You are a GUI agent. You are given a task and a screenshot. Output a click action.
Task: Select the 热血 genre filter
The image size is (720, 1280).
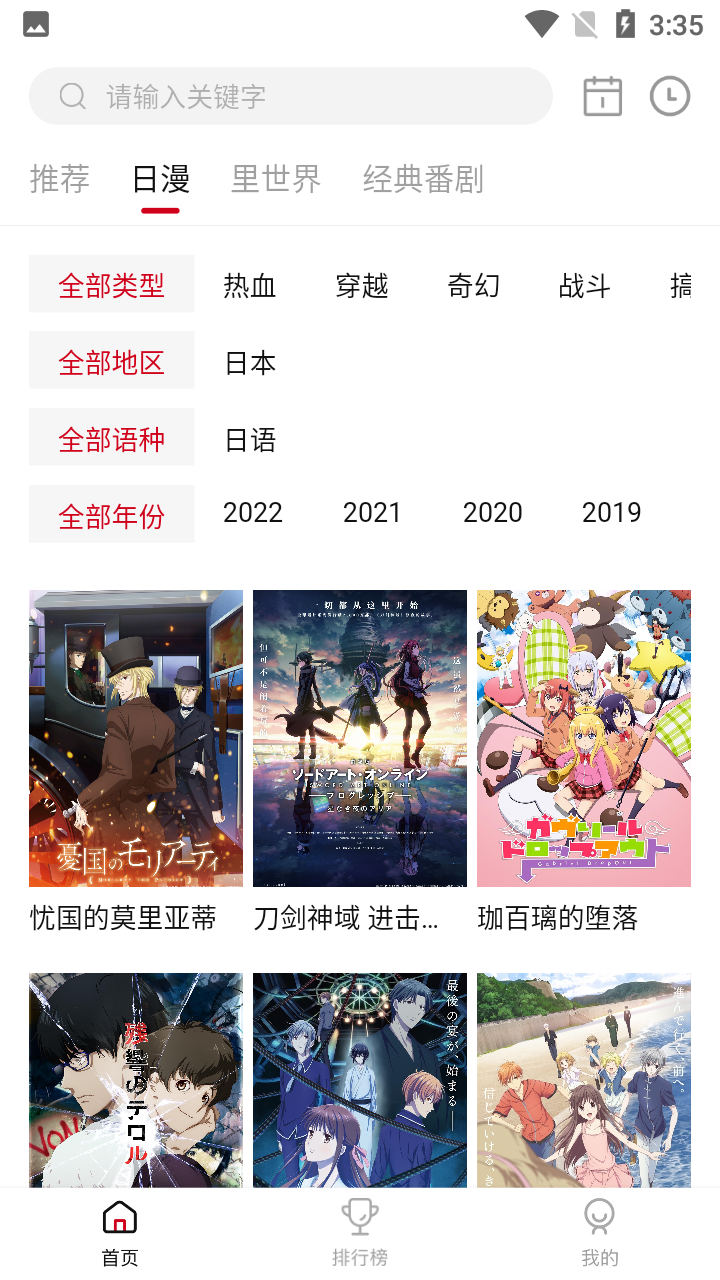tap(250, 286)
